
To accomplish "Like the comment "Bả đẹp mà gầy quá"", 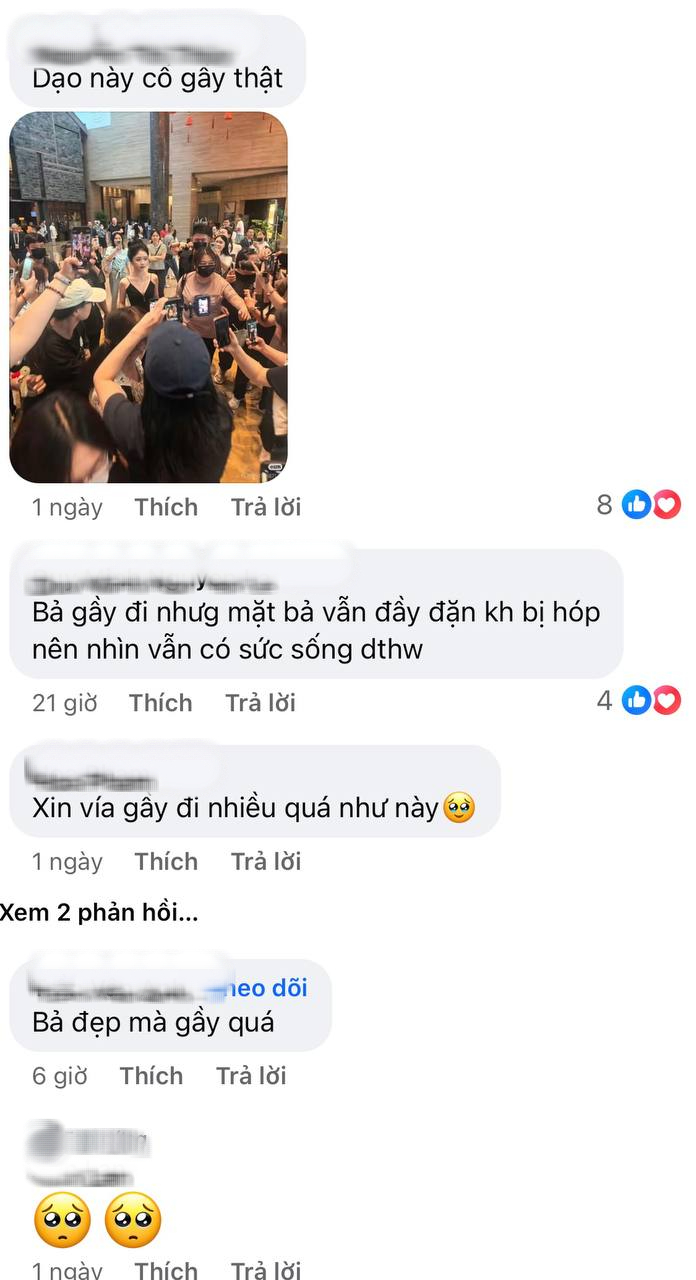I will pos(151,1076).
